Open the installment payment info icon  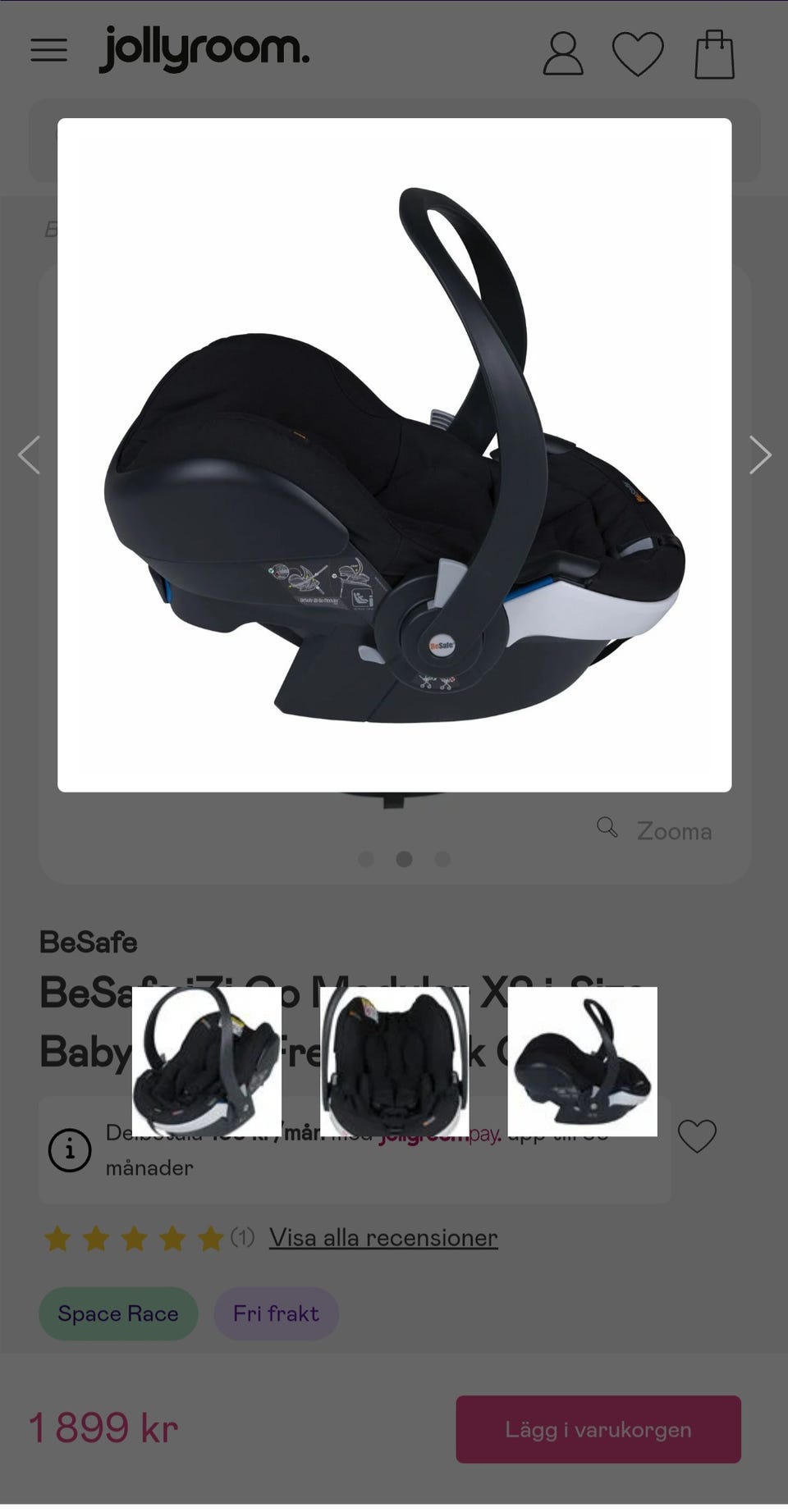[x=70, y=1150]
